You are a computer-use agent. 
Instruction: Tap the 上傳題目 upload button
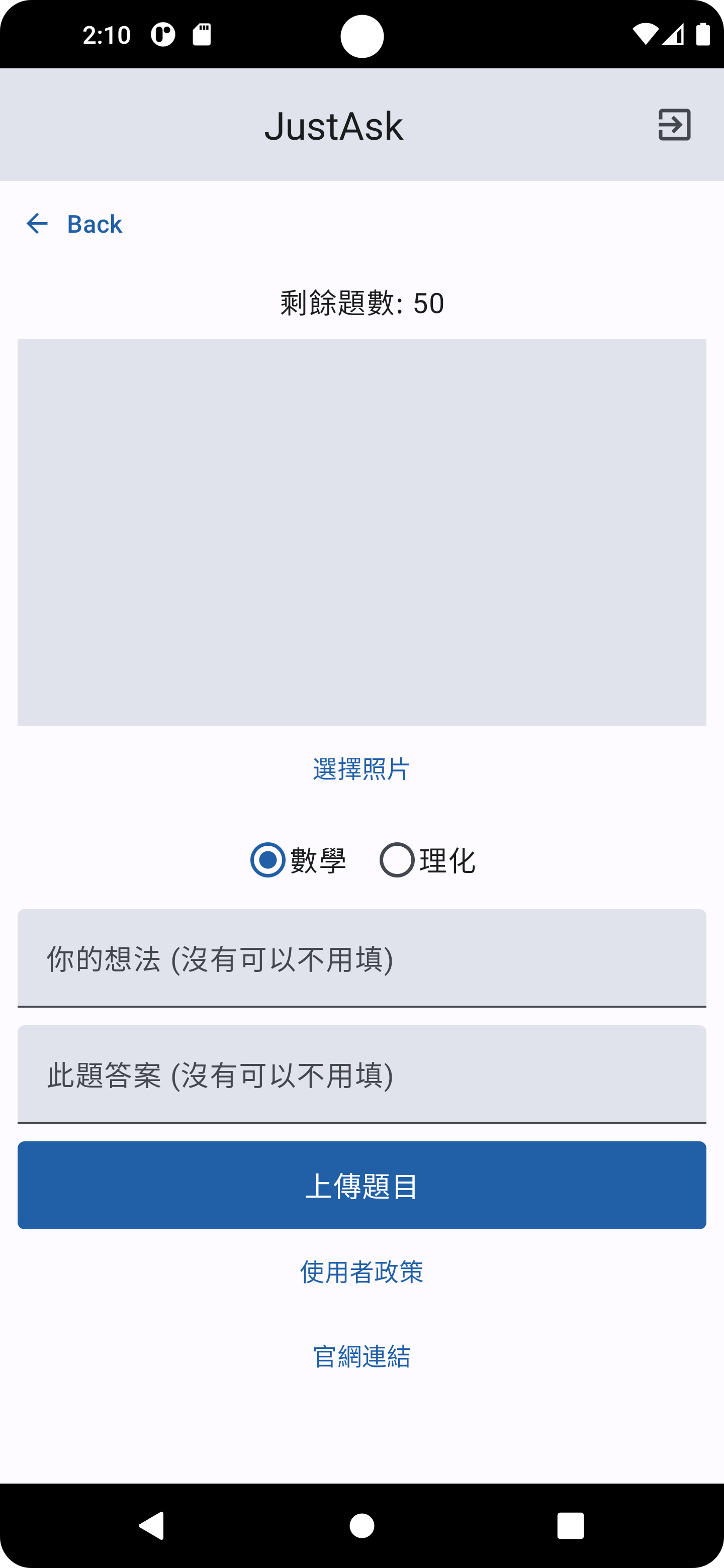(361, 1185)
